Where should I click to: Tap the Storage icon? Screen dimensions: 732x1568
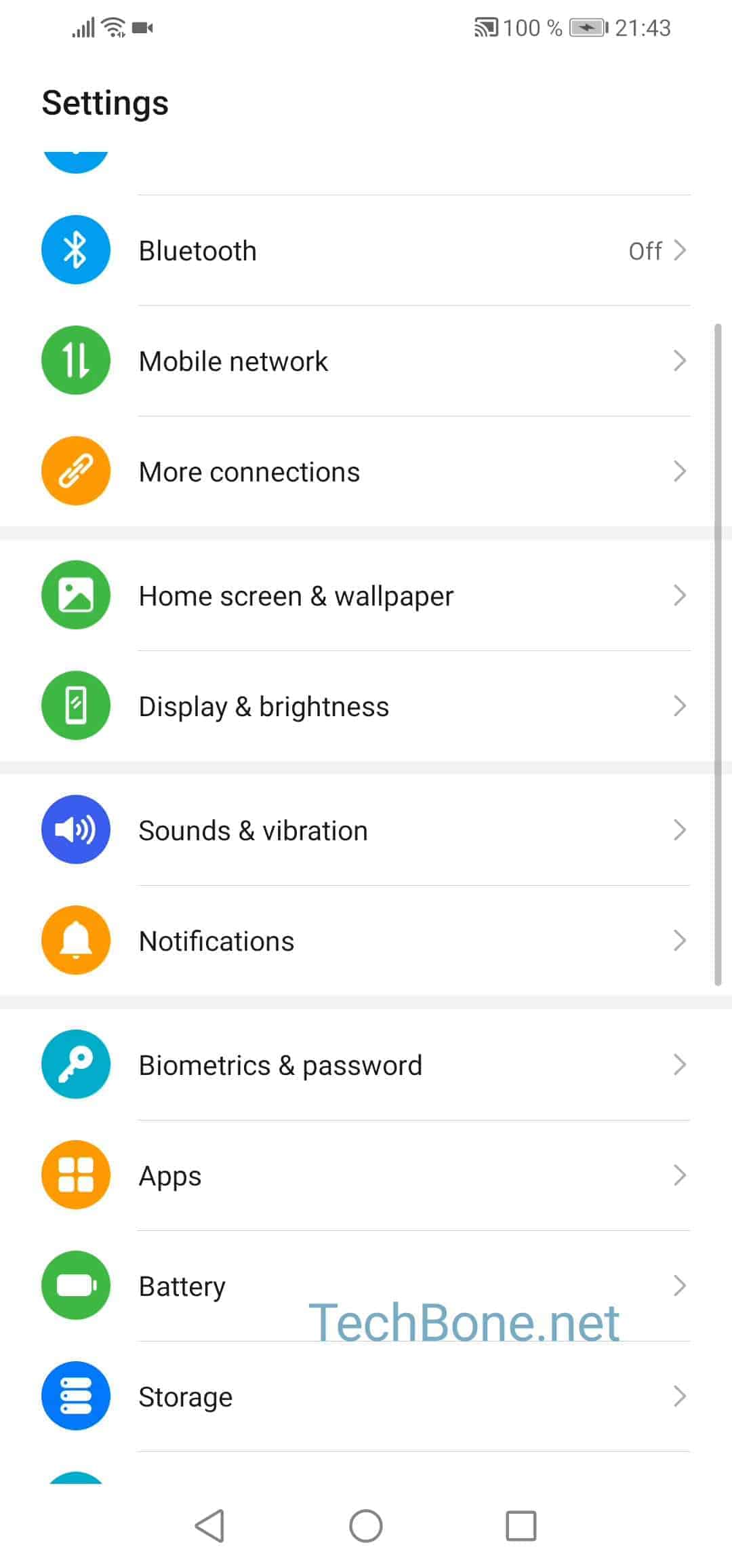tap(75, 1396)
